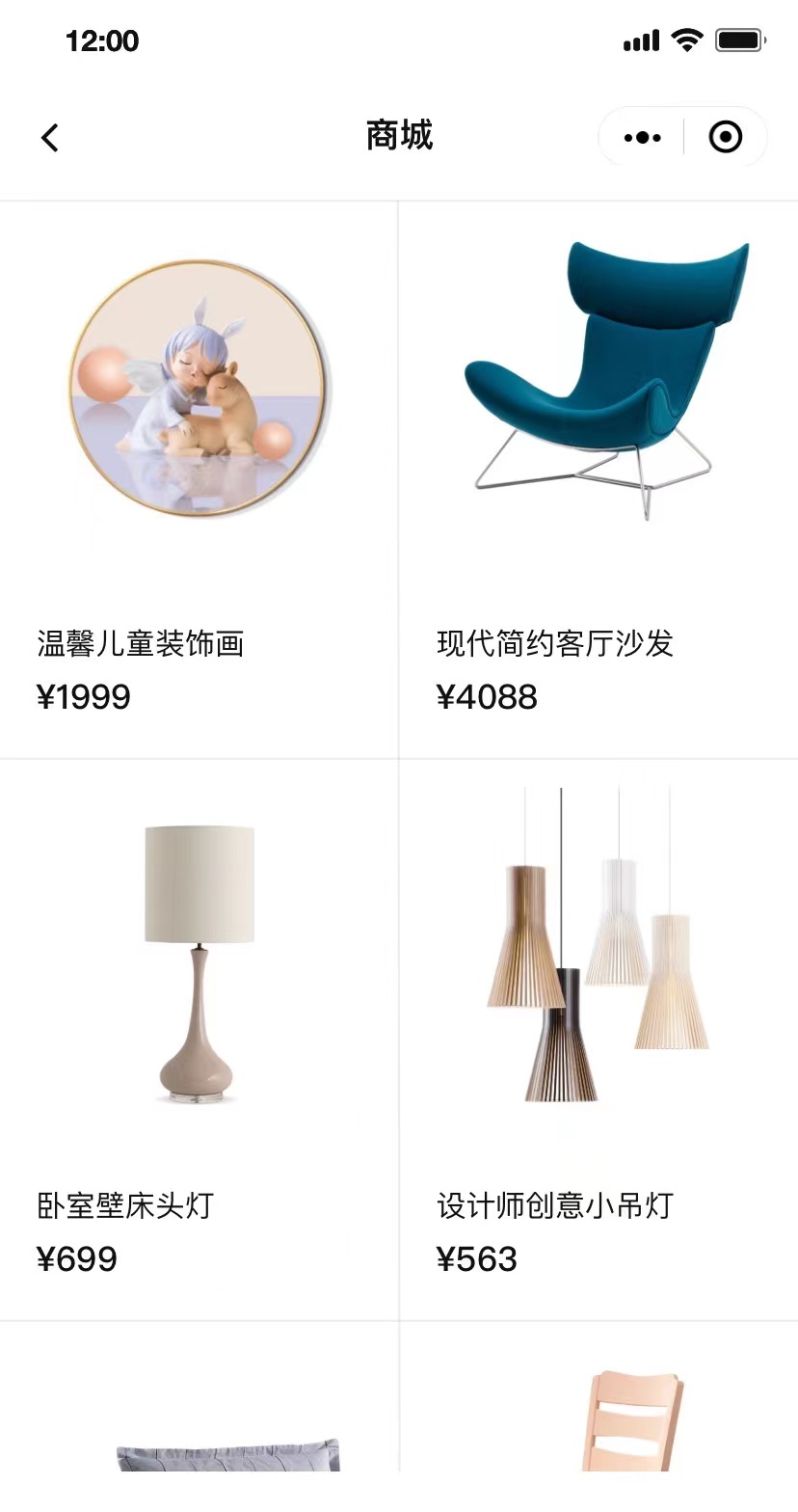The image size is (798, 1512).
Task: Close the mini program with the circle button
Action: pyautogui.click(x=725, y=138)
